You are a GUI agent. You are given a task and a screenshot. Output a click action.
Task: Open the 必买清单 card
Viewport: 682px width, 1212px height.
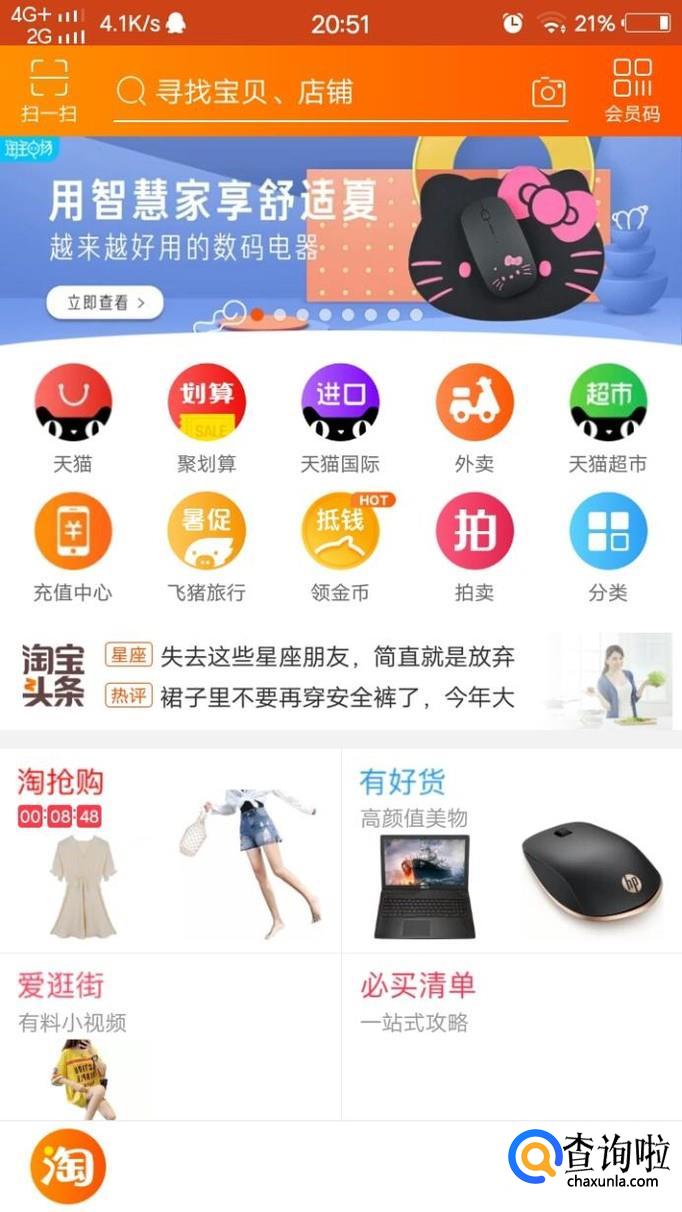511,1035
